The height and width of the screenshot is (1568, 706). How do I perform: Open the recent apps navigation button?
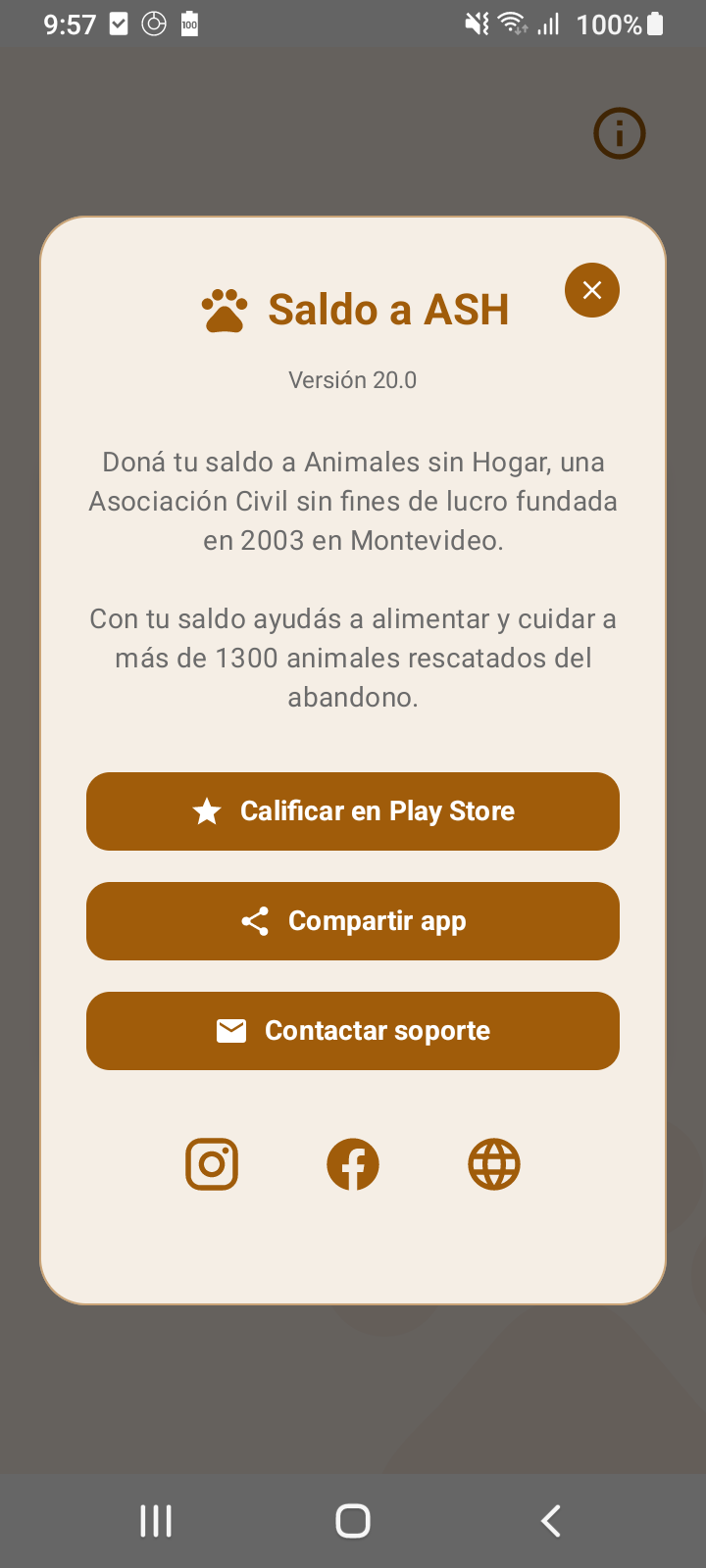pyautogui.click(x=155, y=1521)
